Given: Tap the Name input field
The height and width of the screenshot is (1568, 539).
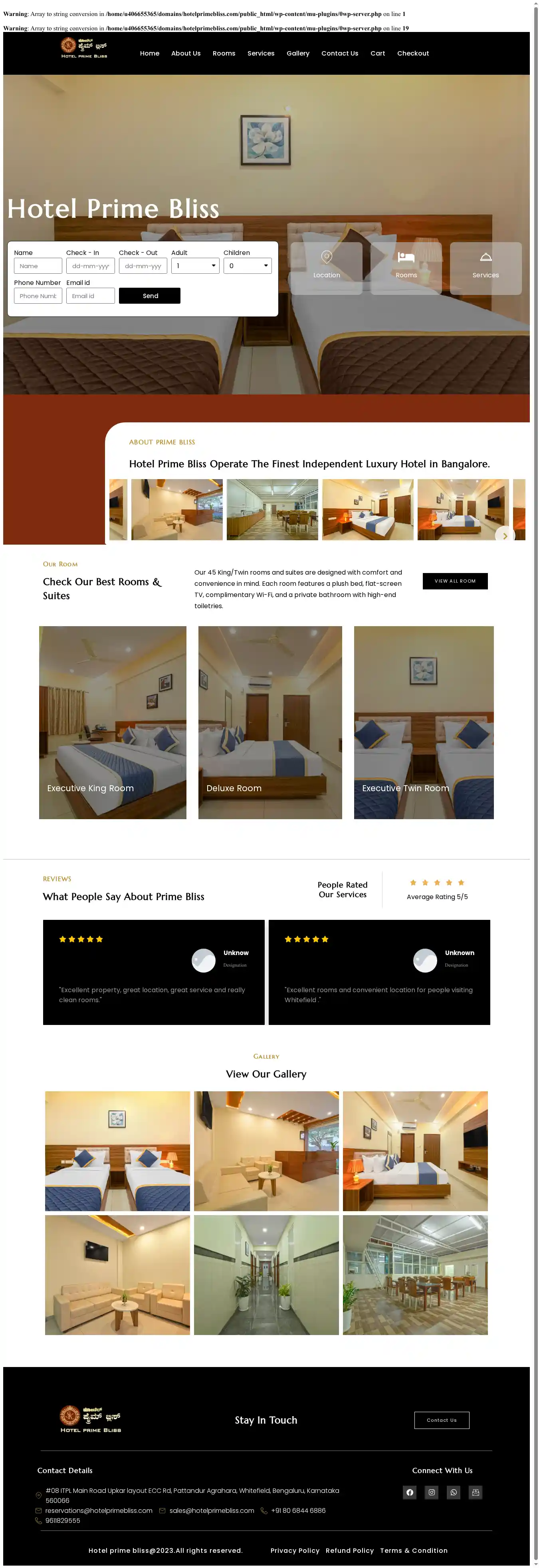Looking at the screenshot, I should (38, 266).
